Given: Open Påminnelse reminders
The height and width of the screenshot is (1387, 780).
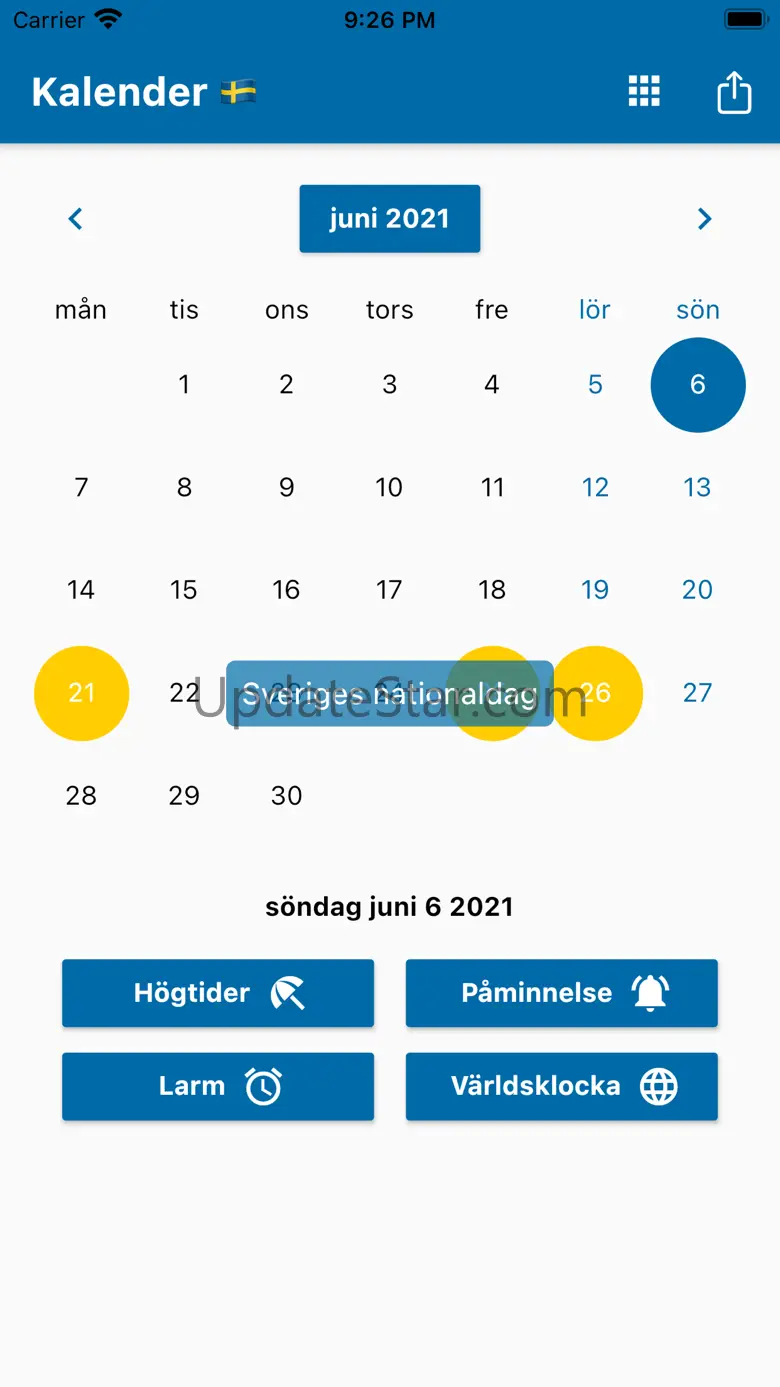Looking at the screenshot, I should click(x=562, y=993).
